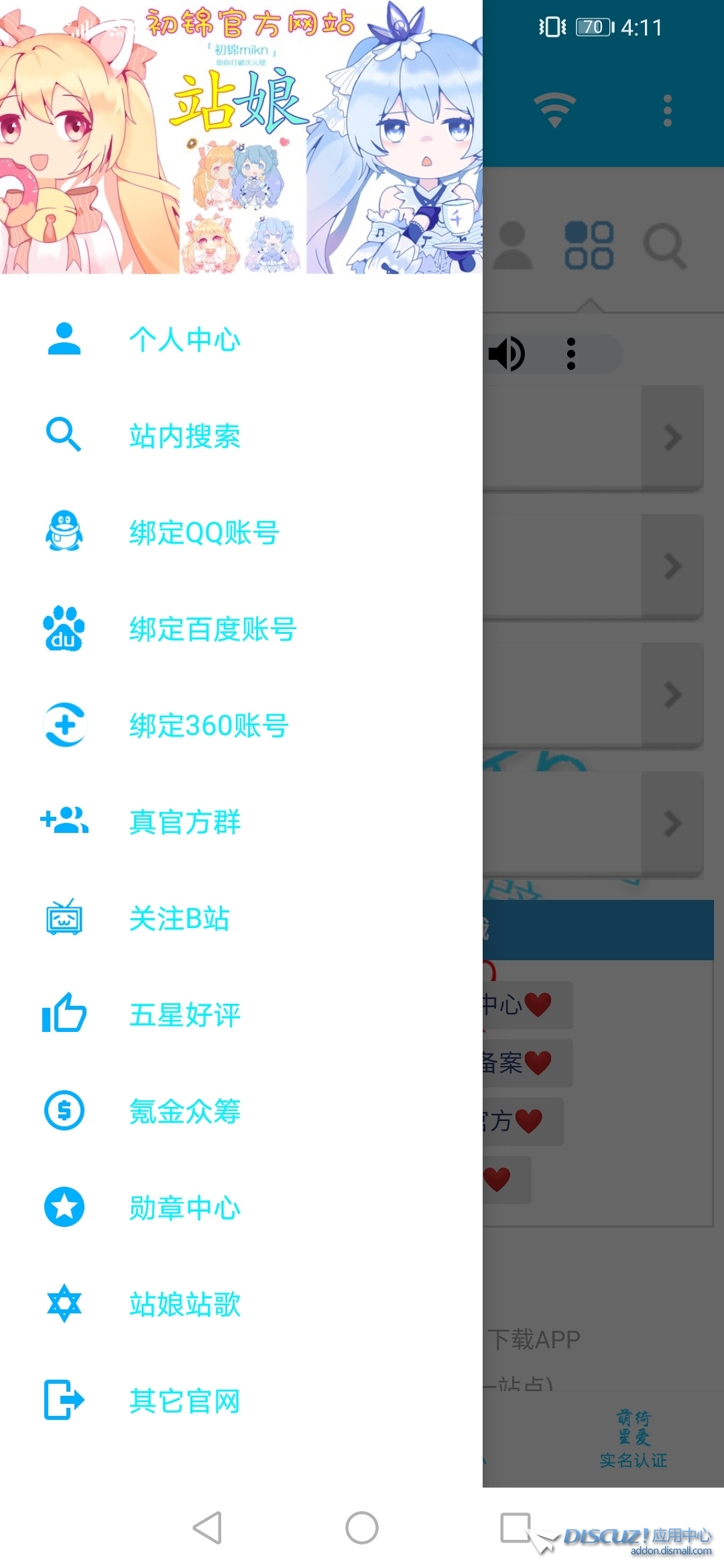724x1568 pixels.
Task: Tap 其它官网 at the drawer bottom
Action: tap(184, 1401)
